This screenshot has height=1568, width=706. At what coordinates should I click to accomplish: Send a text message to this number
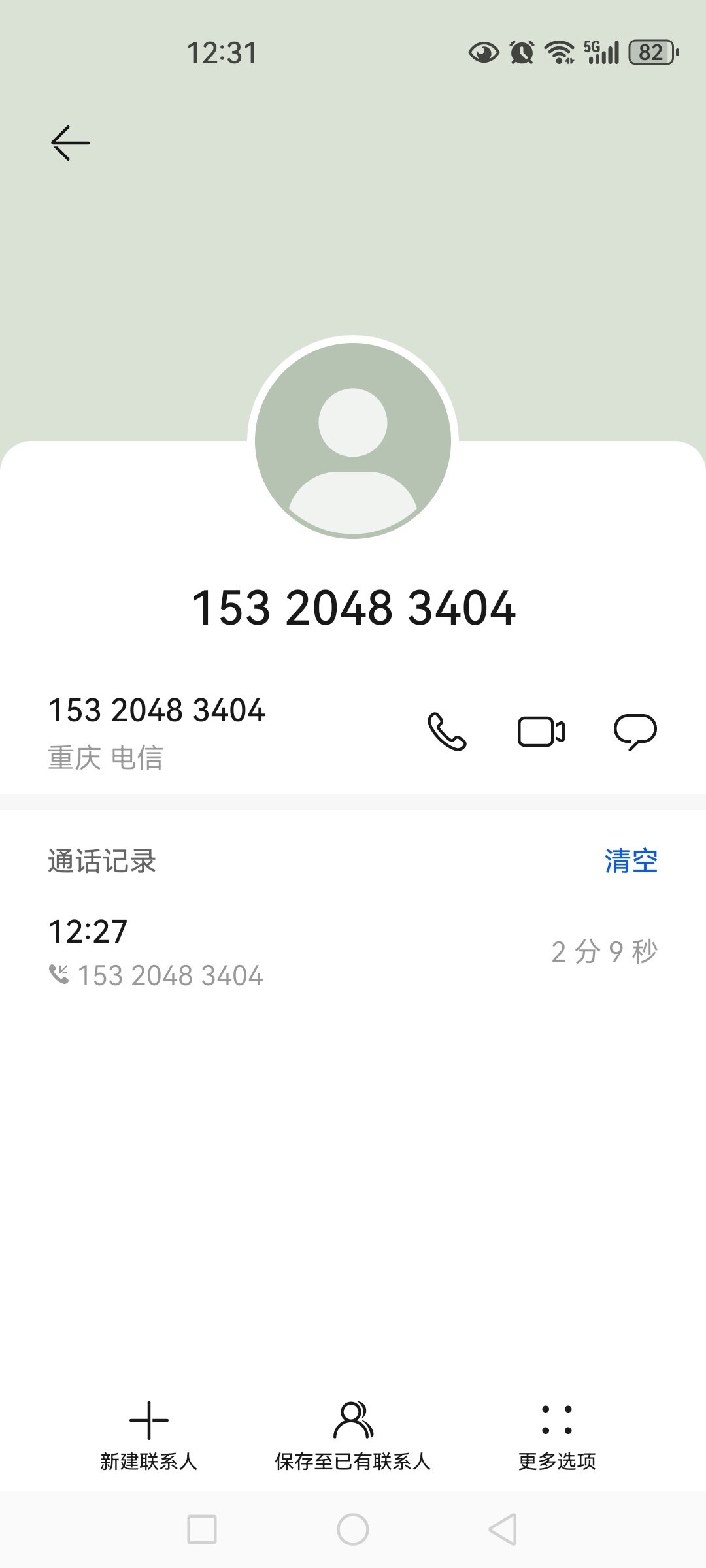pyautogui.click(x=635, y=731)
